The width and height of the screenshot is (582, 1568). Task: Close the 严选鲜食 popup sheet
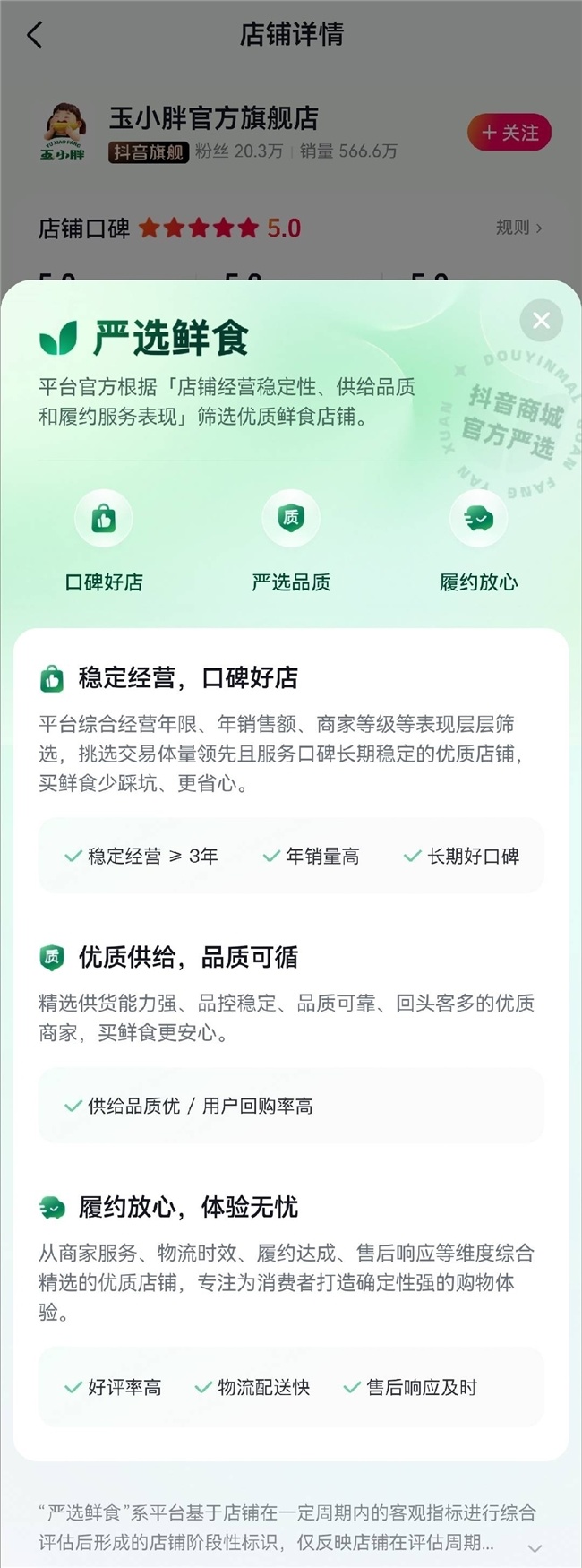tap(541, 320)
